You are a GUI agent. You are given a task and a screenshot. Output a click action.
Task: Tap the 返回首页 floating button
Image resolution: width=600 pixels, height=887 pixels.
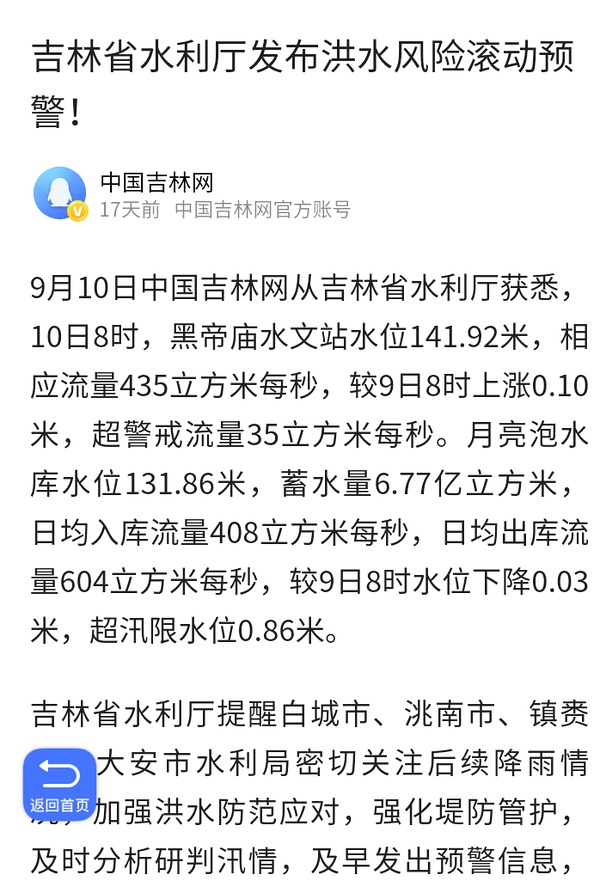59,785
